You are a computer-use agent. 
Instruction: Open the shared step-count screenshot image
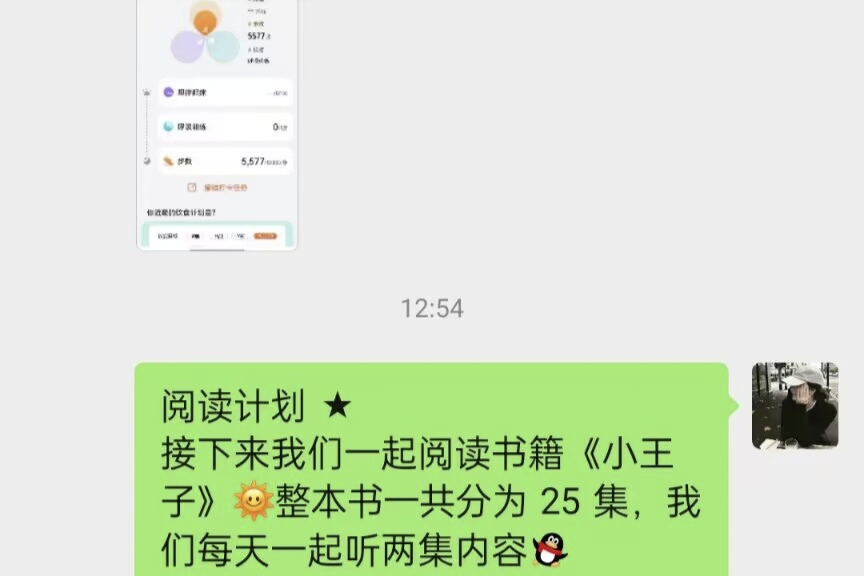tap(217, 125)
